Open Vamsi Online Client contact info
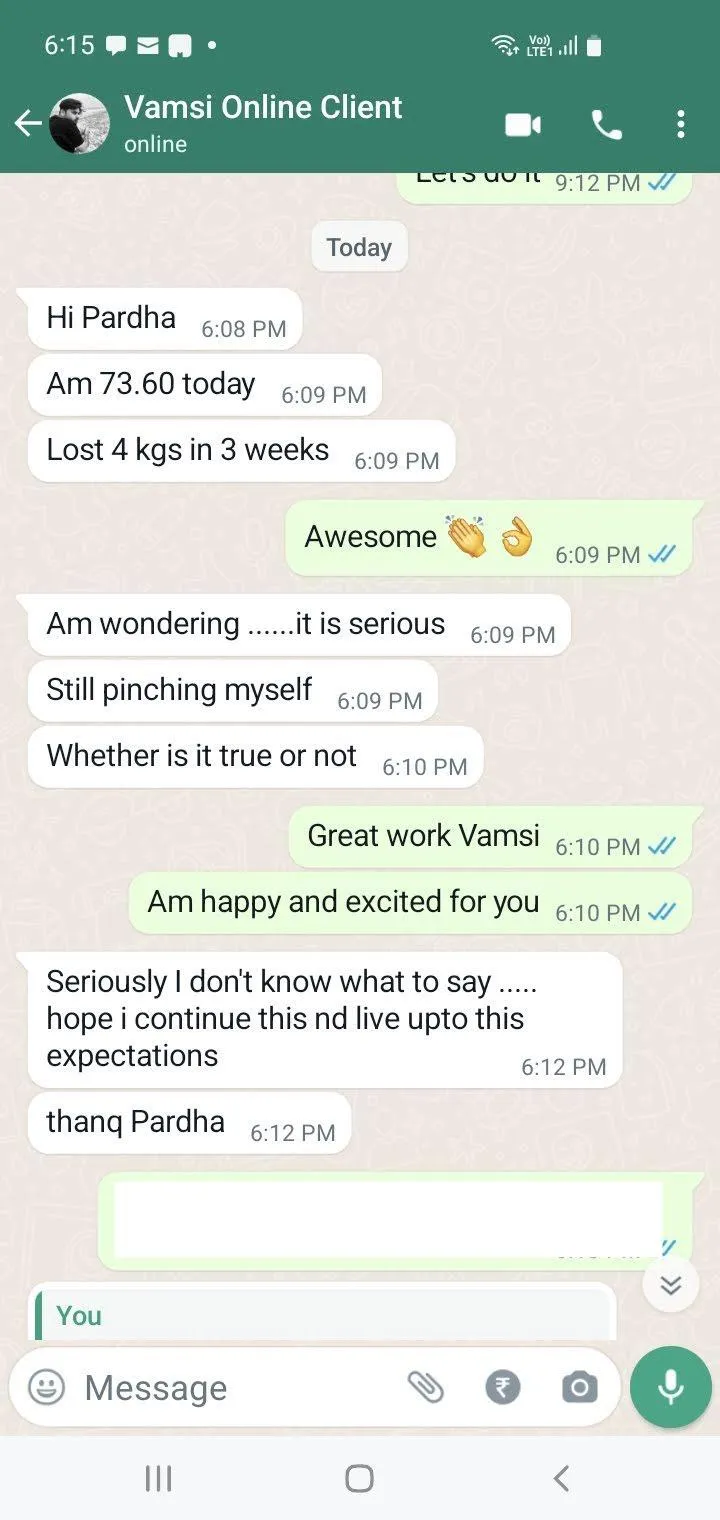The height and width of the screenshot is (1520, 720). 262,122
